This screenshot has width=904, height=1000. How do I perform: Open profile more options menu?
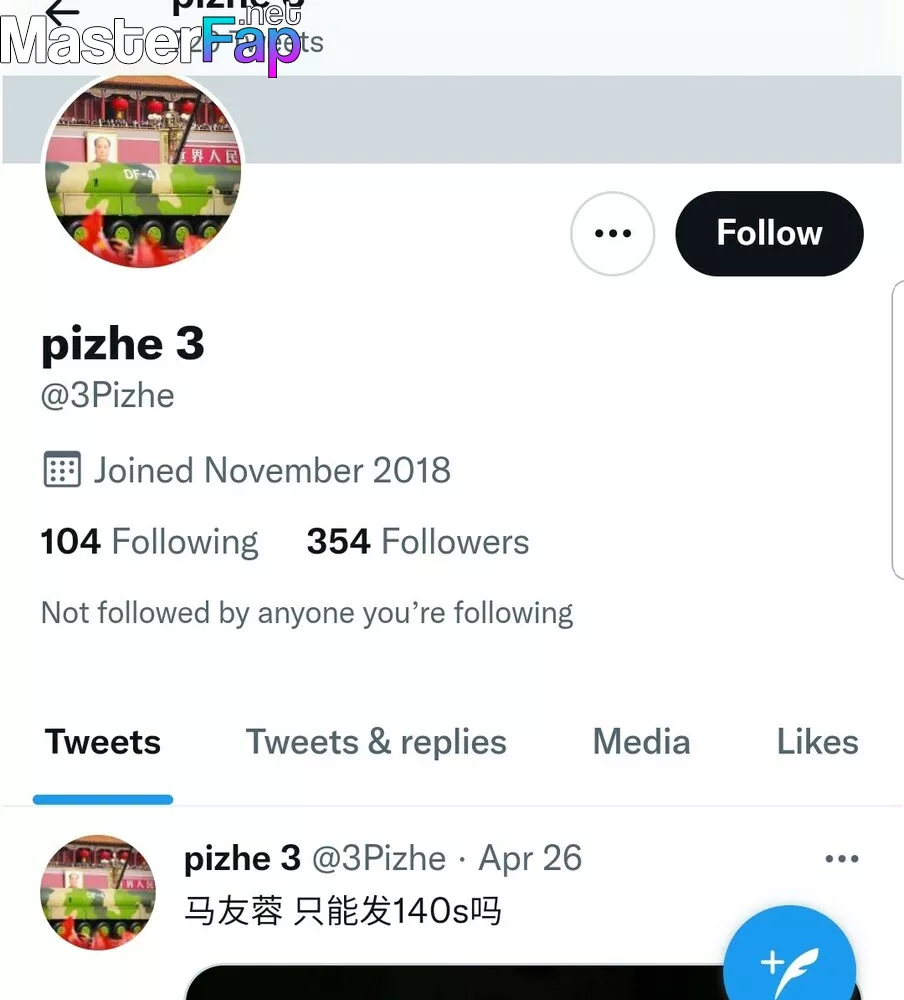point(612,234)
